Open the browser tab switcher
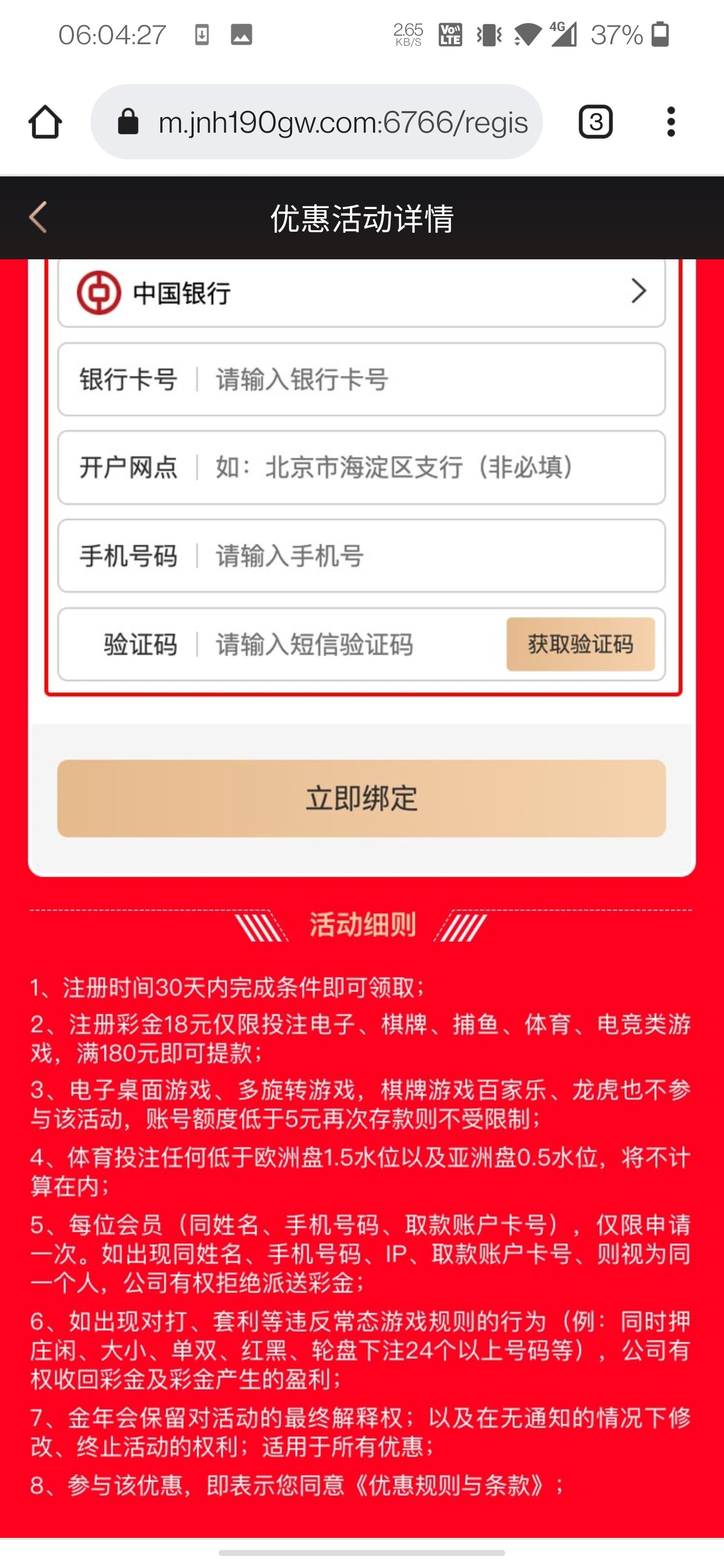The width and height of the screenshot is (724, 1568). click(x=595, y=122)
